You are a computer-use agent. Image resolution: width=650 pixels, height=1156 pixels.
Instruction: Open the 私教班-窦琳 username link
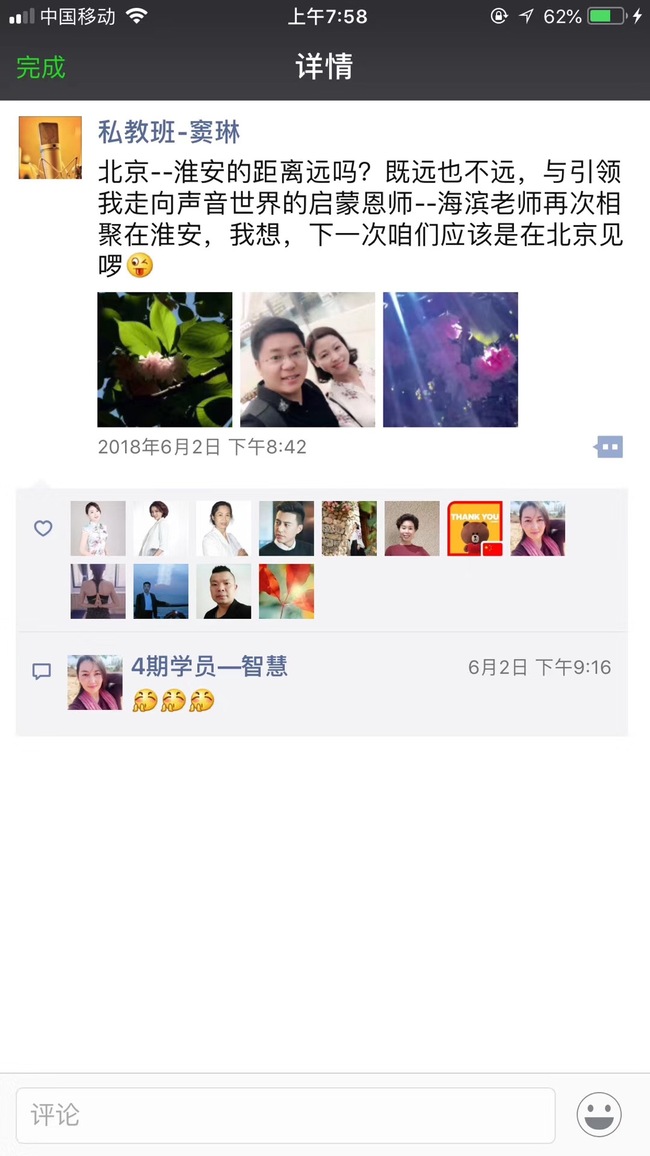click(168, 131)
